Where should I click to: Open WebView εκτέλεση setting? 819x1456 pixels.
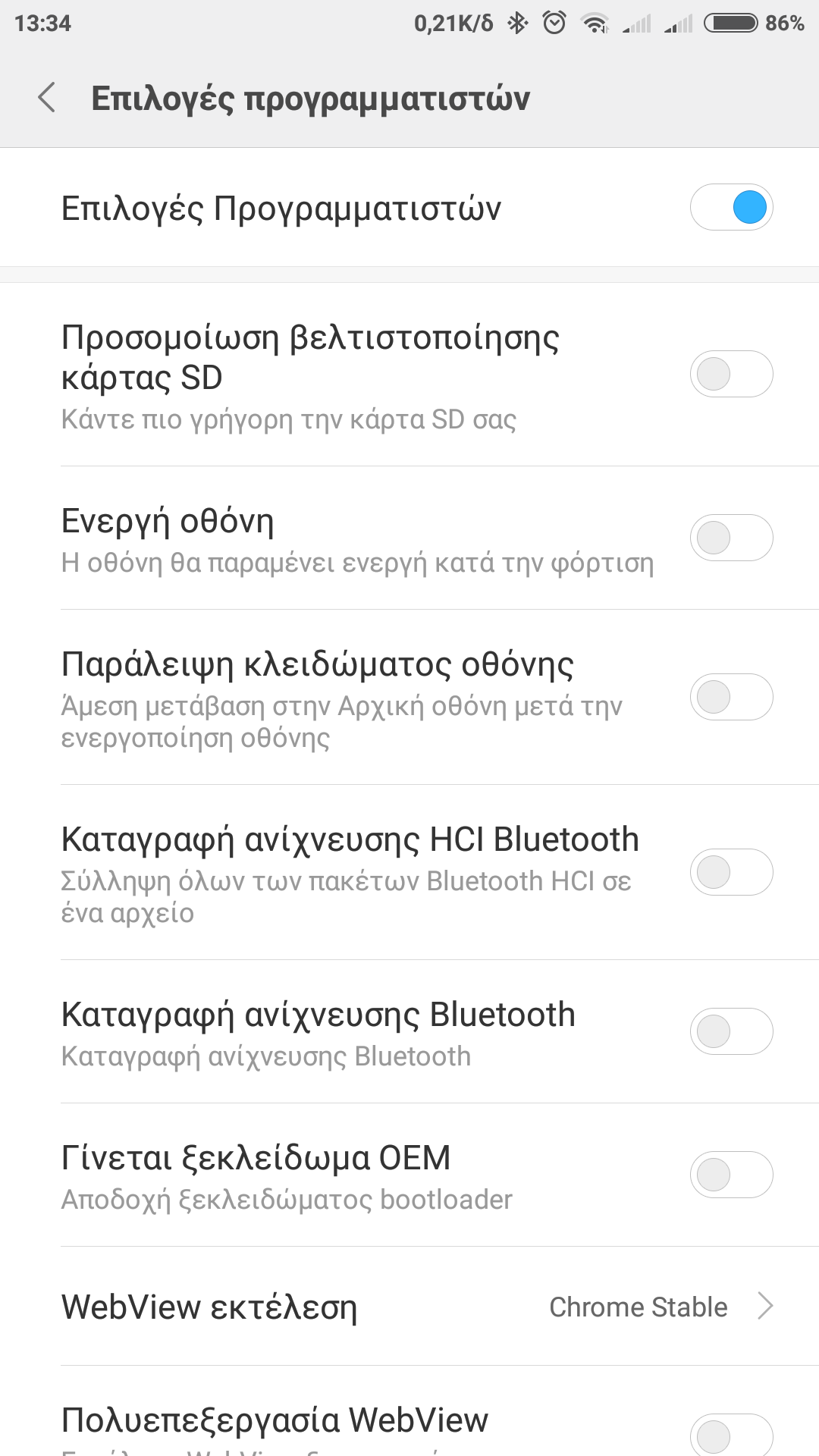[417, 1307]
